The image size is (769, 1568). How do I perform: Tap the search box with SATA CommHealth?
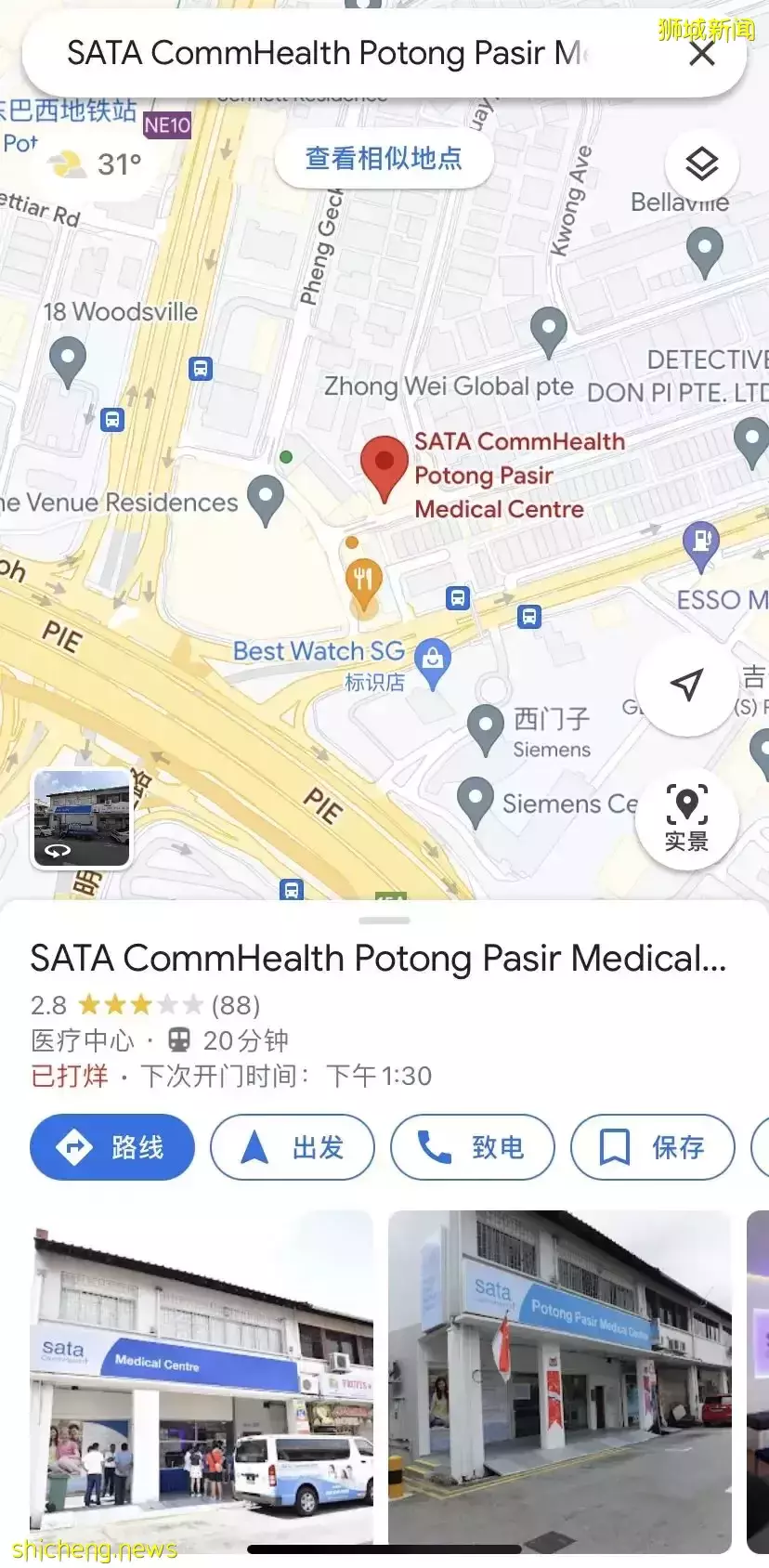coord(325,54)
